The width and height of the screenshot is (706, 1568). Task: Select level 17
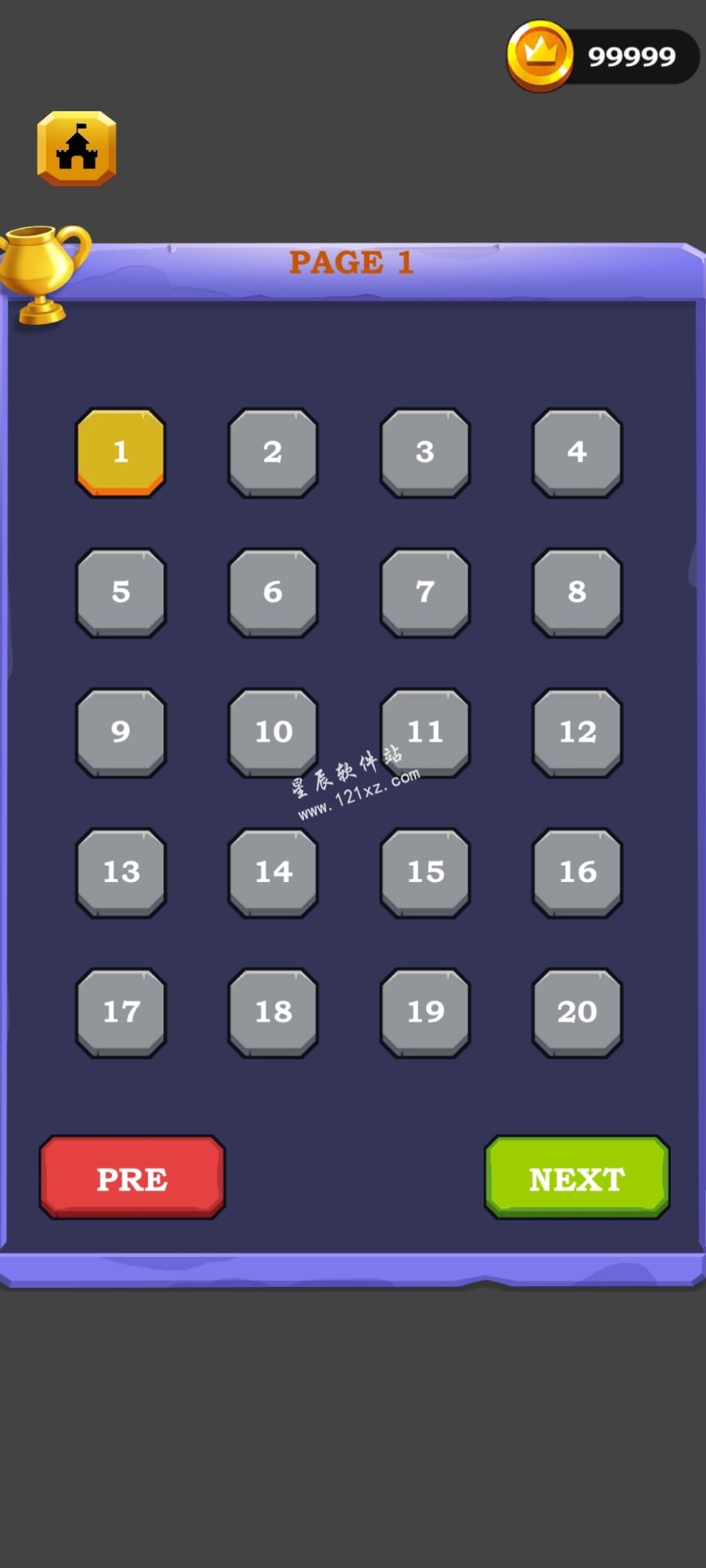tap(121, 1012)
